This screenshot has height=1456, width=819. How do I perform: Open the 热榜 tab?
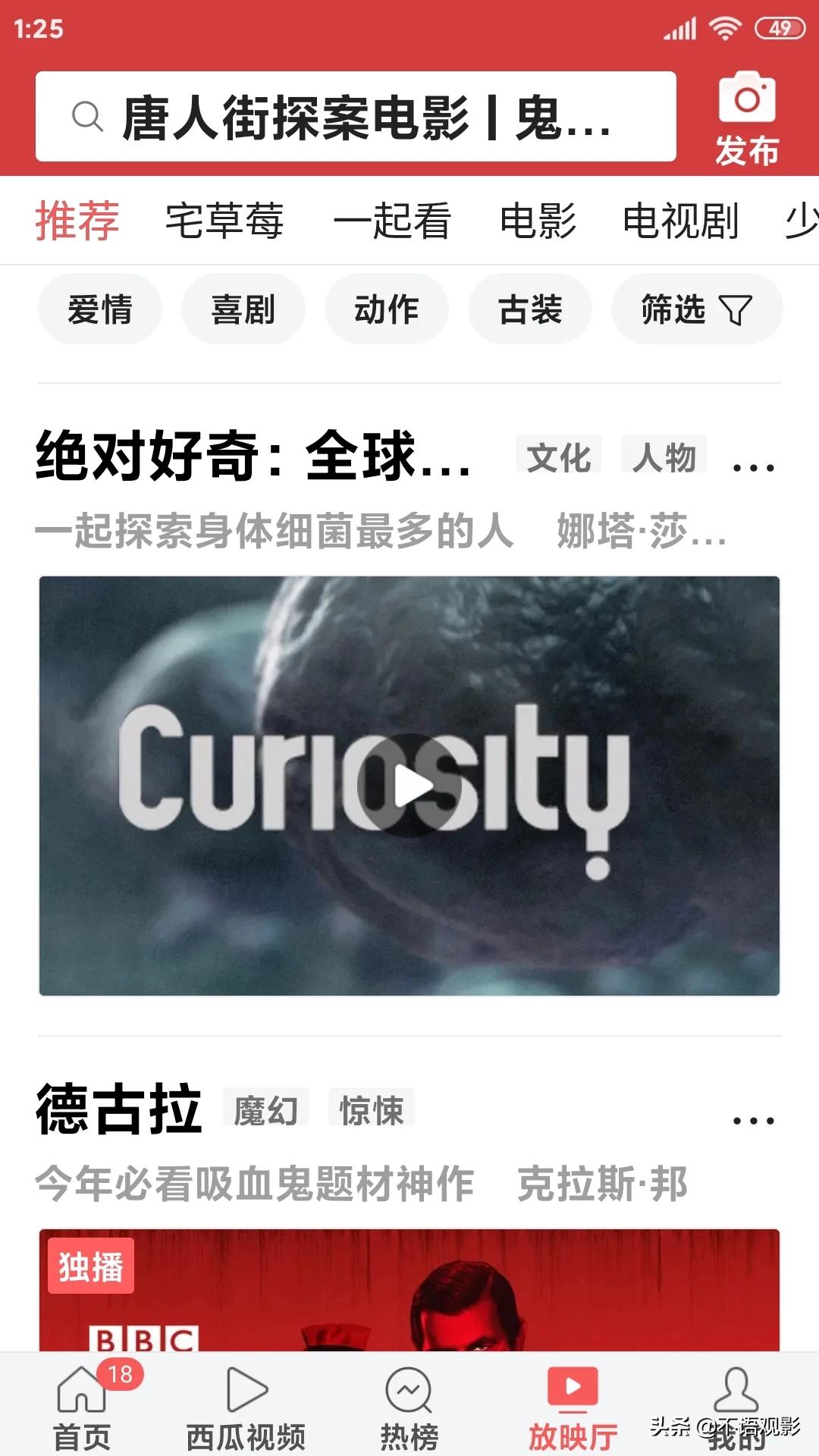[409, 1407]
